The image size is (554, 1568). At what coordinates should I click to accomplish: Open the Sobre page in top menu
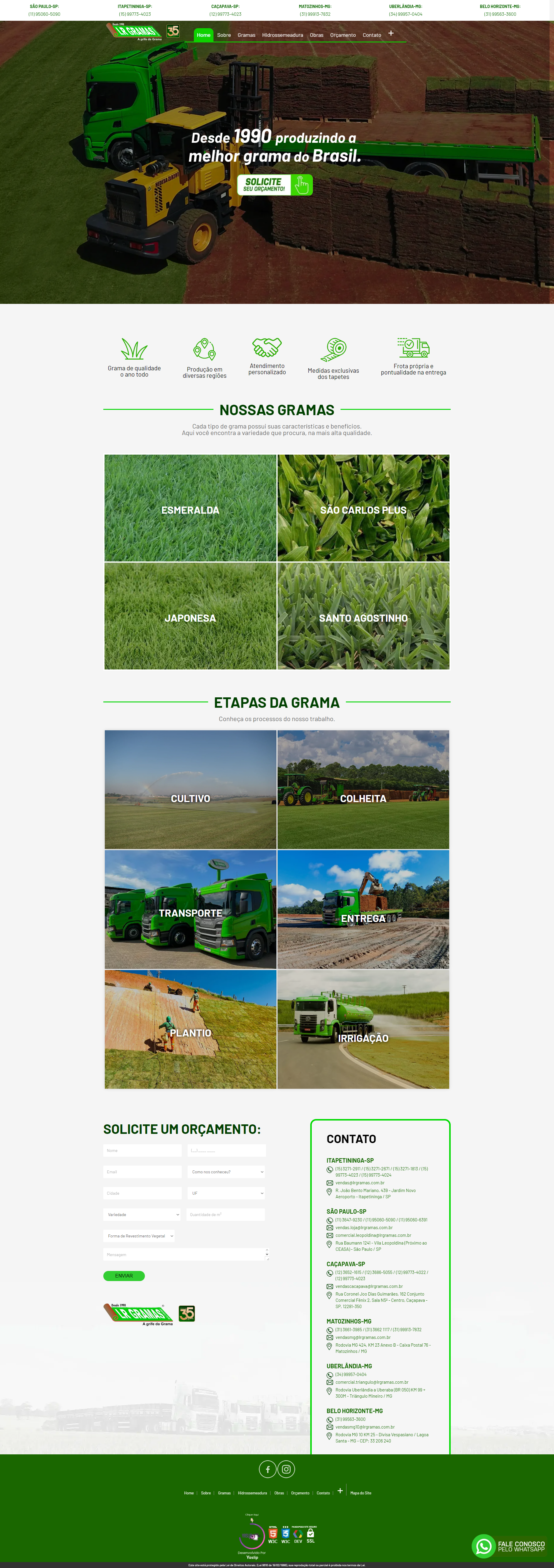224,35
